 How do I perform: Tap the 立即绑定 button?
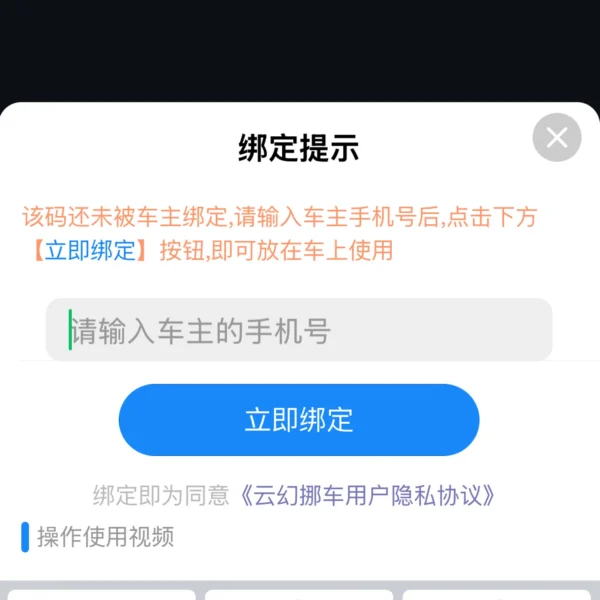tap(299, 420)
